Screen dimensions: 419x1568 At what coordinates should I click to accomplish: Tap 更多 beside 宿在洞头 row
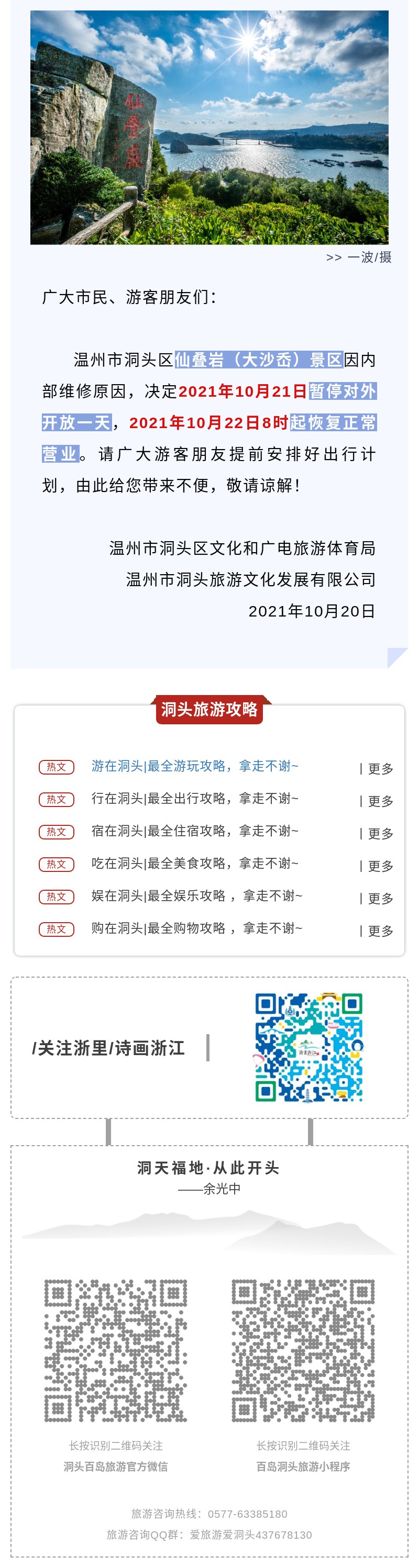click(380, 833)
